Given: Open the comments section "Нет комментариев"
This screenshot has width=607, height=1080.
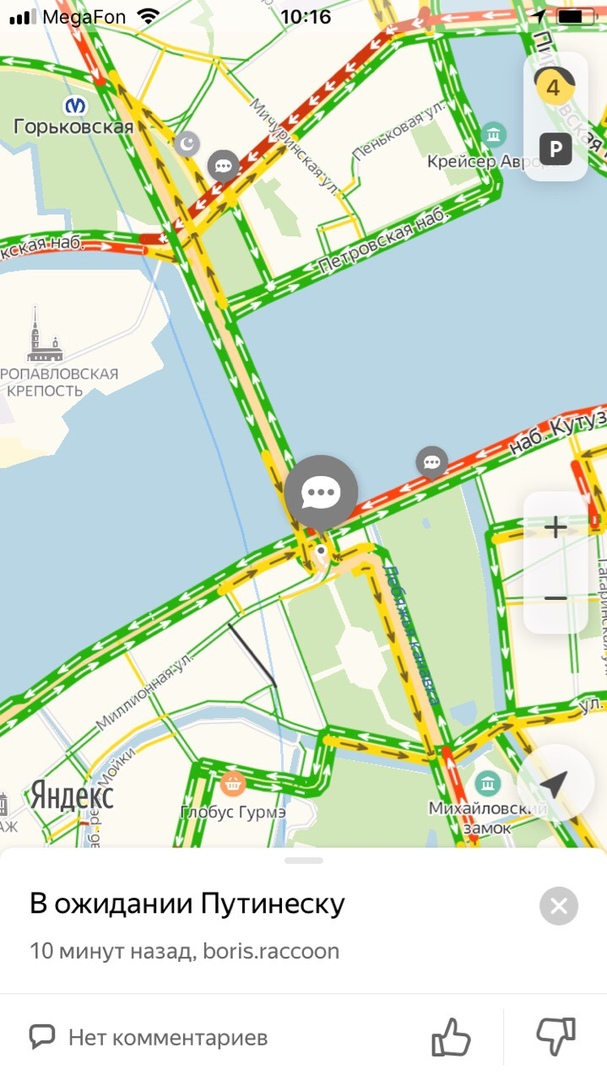Looking at the screenshot, I should pyautogui.click(x=150, y=1038).
